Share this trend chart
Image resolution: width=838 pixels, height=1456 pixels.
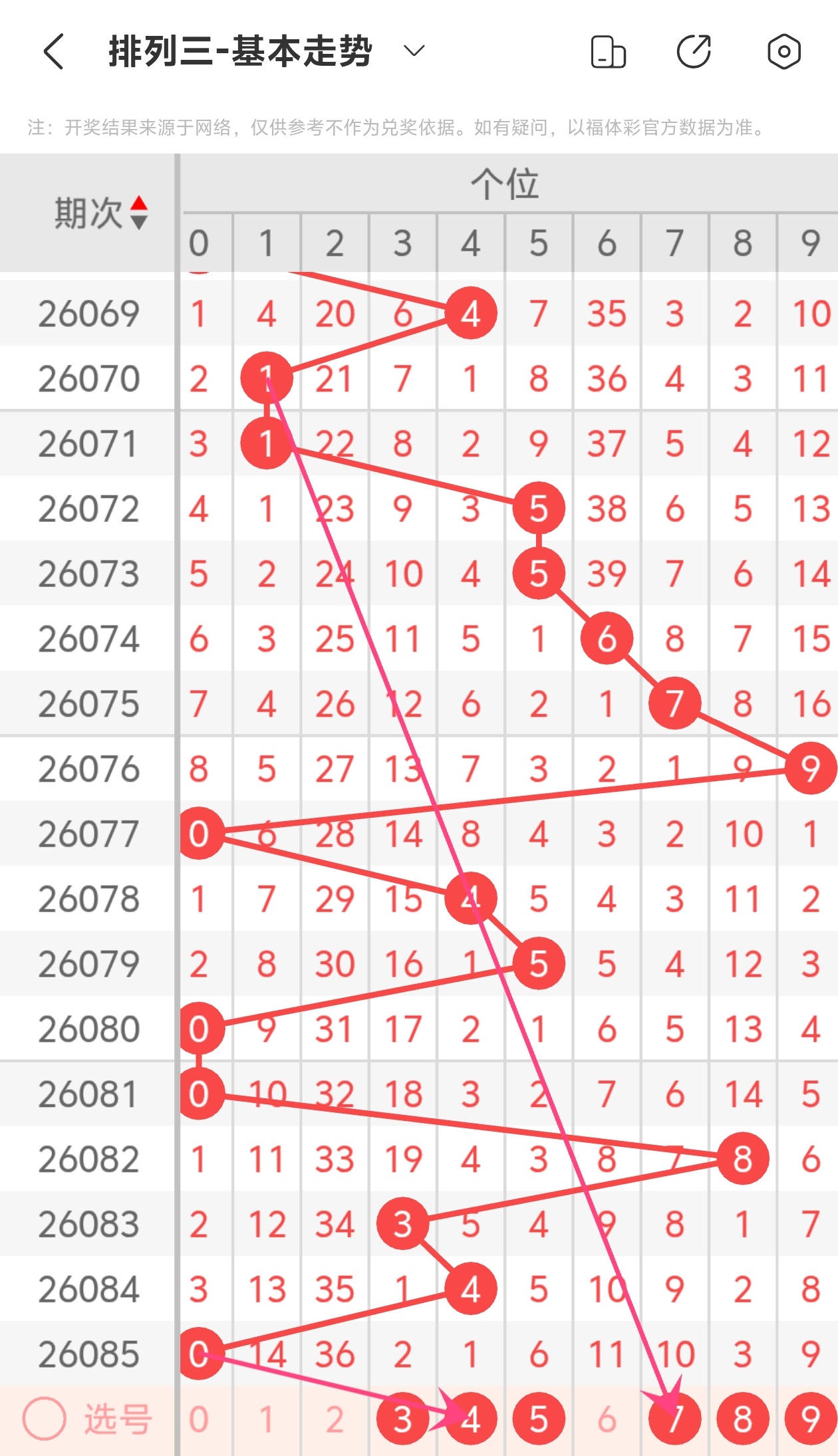click(x=694, y=52)
